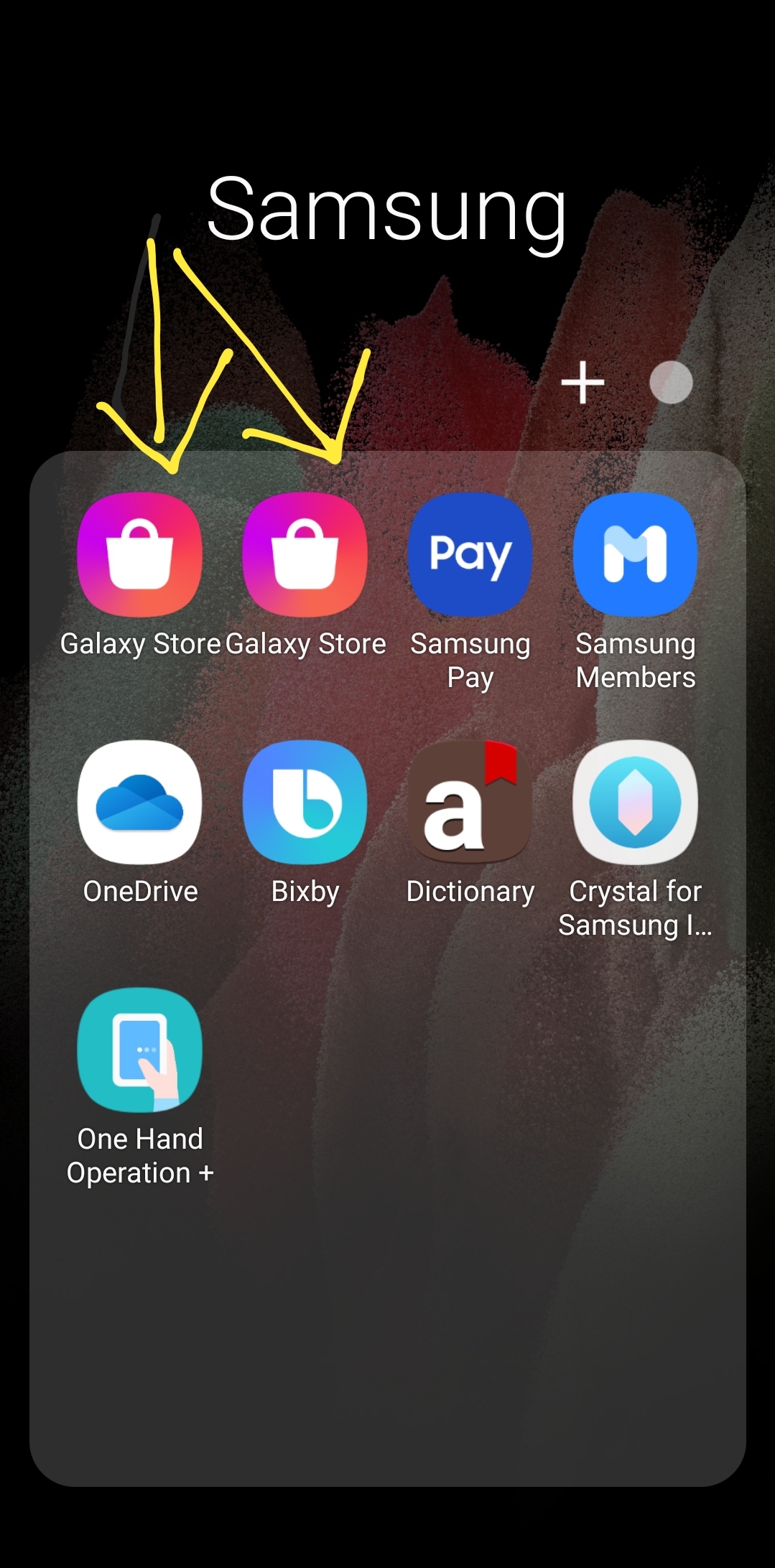775x1568 pixels.
Task: Launch One Hand Operation +
Action: pyautogui.click(x=140, y=1050)
